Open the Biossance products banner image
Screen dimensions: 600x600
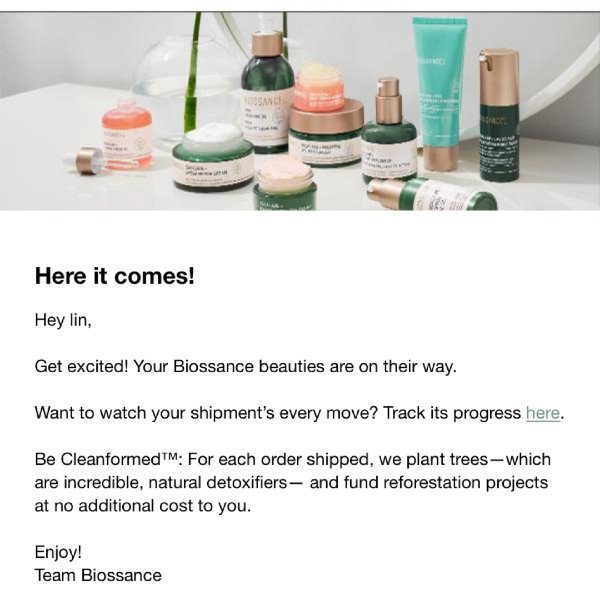tap(300, 112)
